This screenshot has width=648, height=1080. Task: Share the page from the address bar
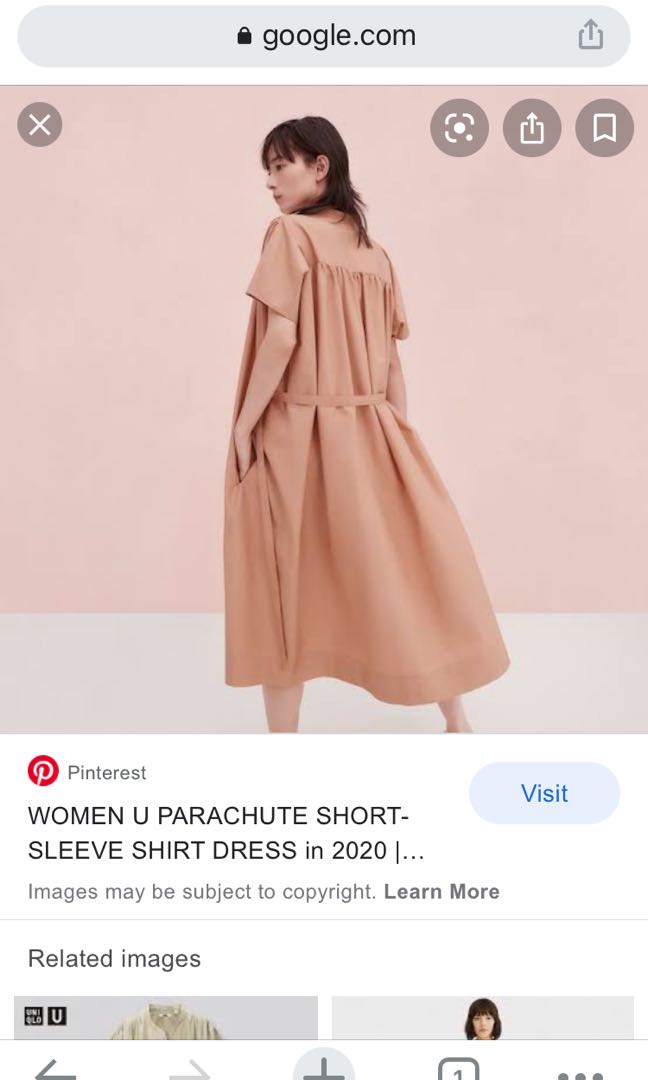coord(590,36)
